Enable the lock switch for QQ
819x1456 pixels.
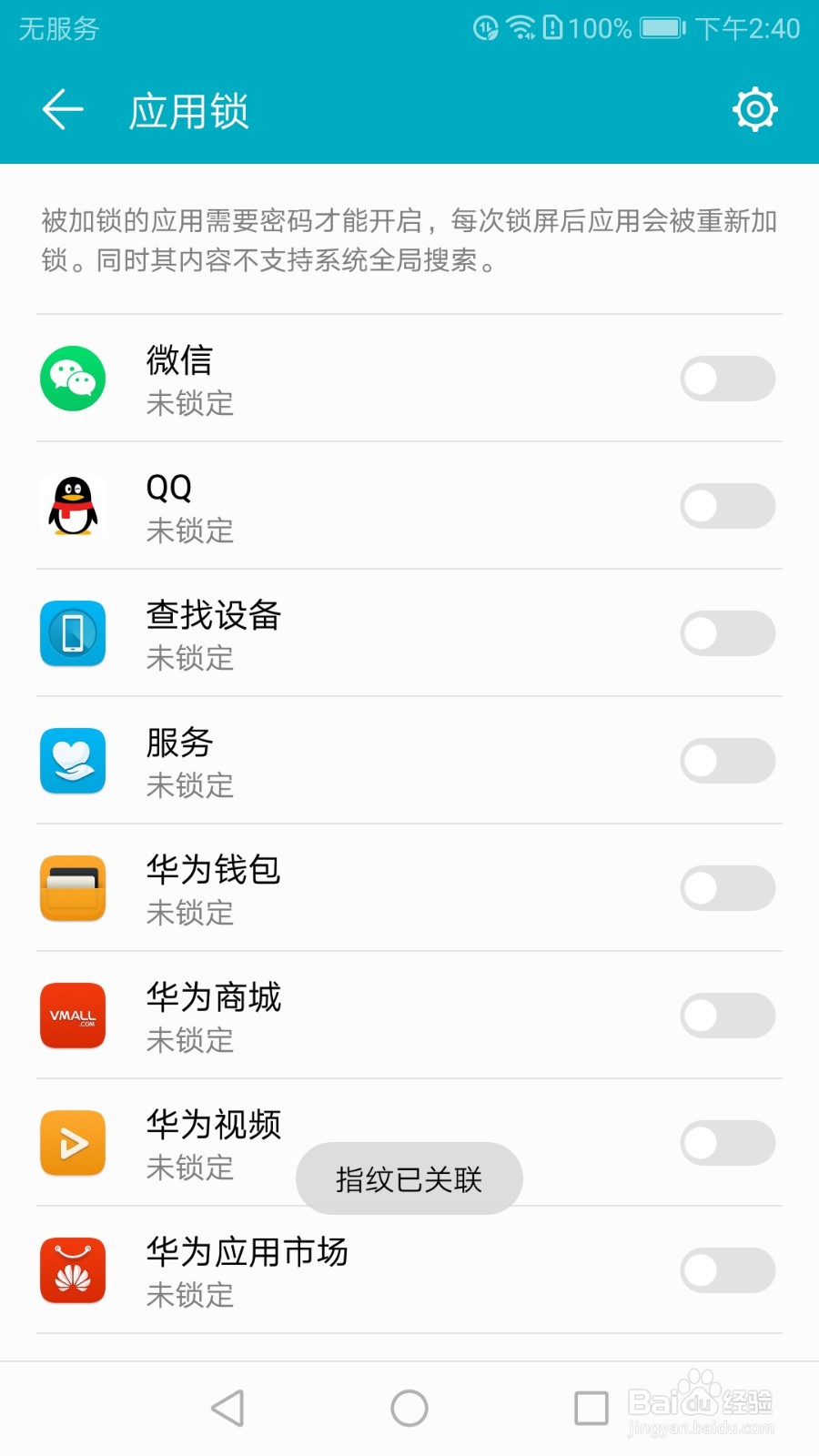click(727, 506)
